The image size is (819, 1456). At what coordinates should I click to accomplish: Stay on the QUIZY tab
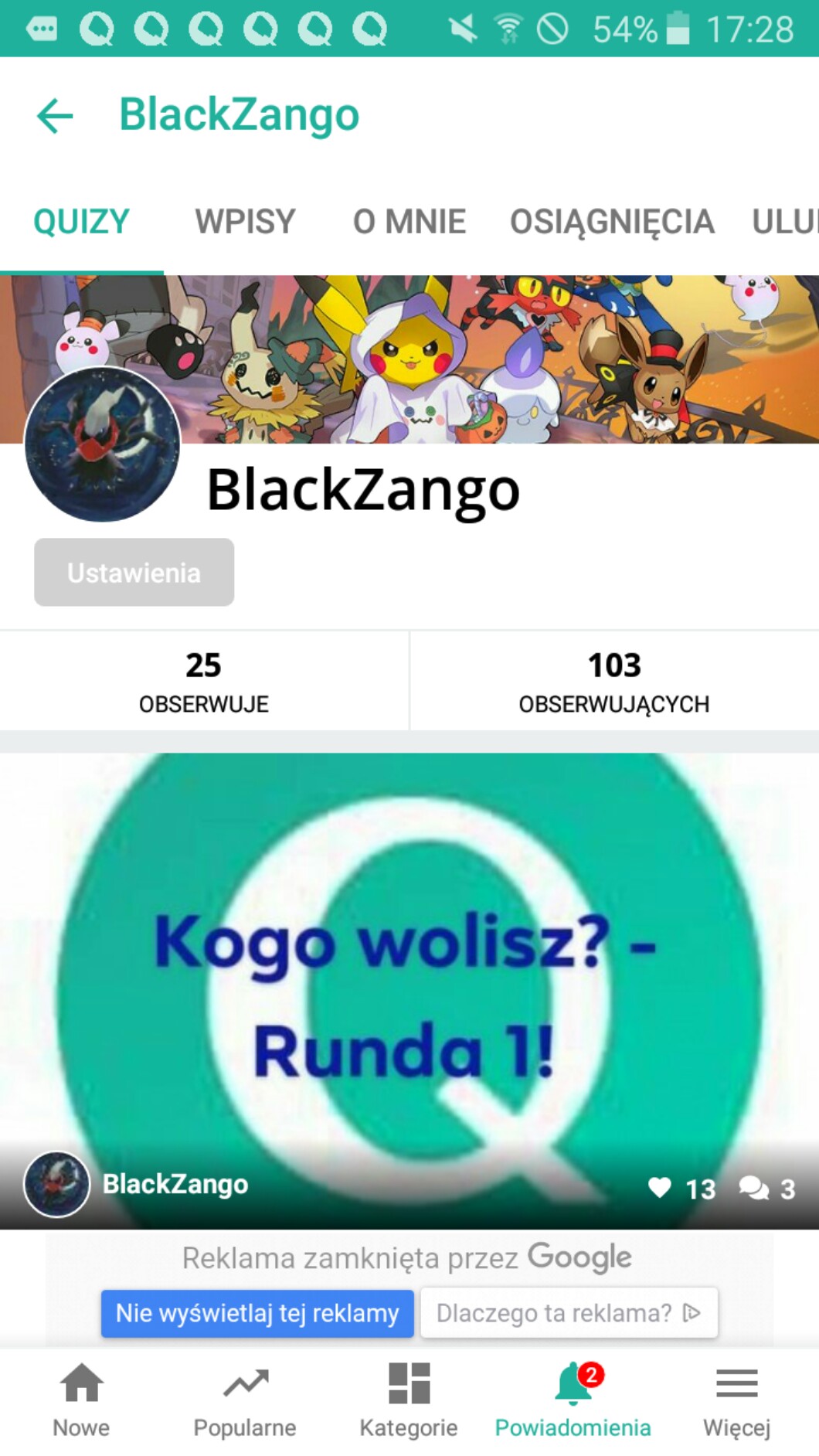pos(81,223)
